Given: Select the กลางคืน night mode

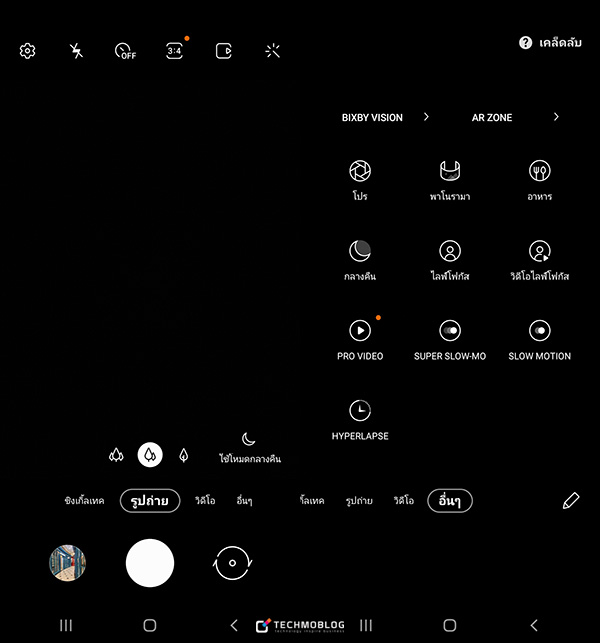Looking at the screenshot, I should (360, 258).
